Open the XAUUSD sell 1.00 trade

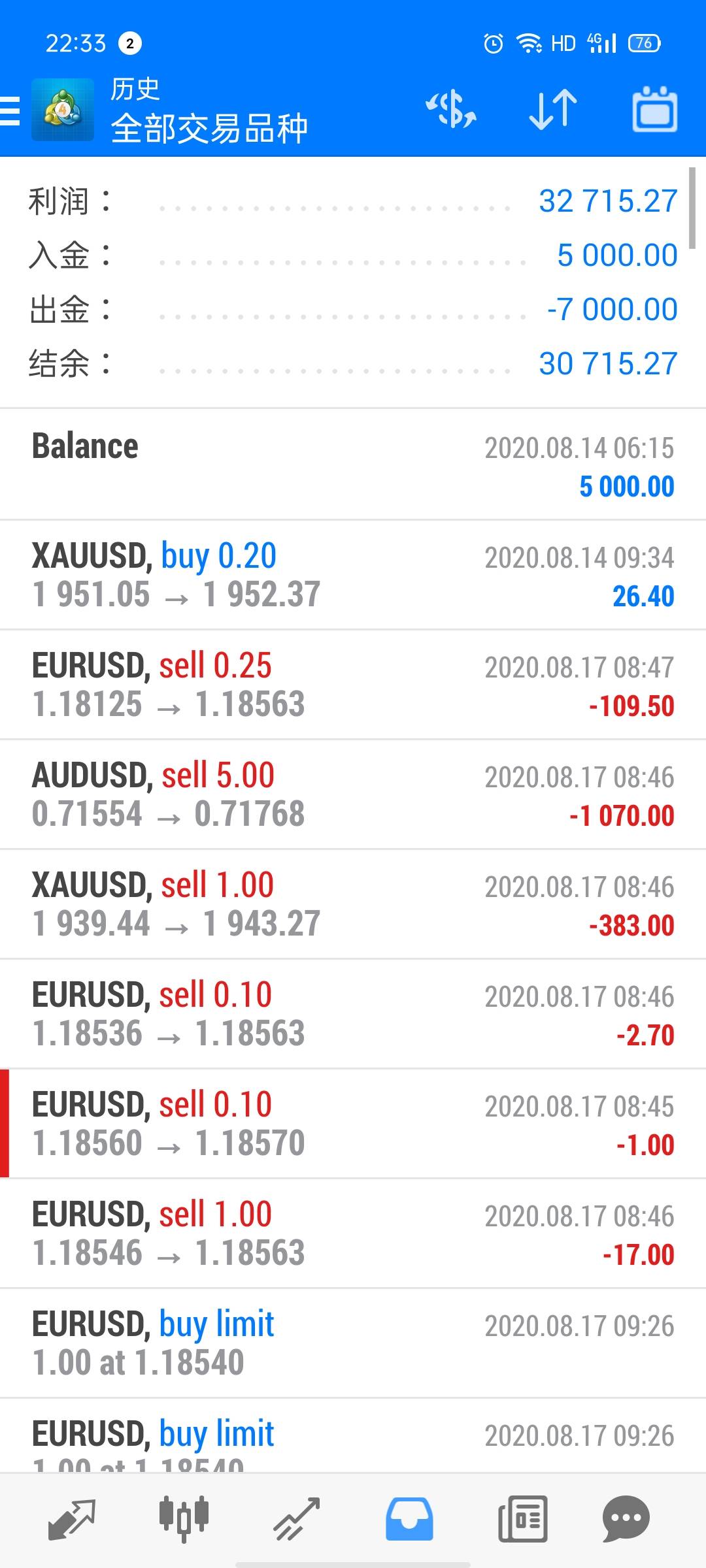tap(353, 904)
